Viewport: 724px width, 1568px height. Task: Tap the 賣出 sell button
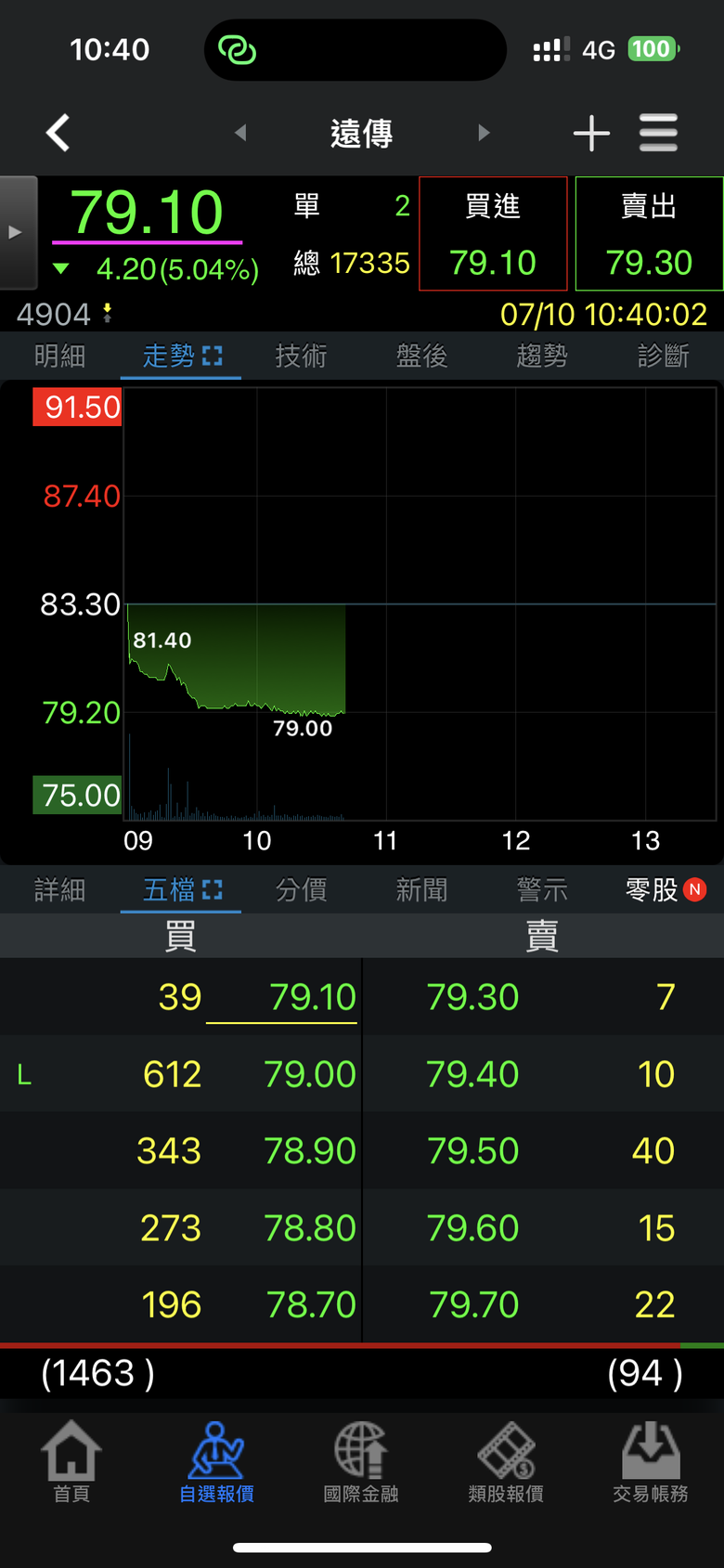coord(649,234)
